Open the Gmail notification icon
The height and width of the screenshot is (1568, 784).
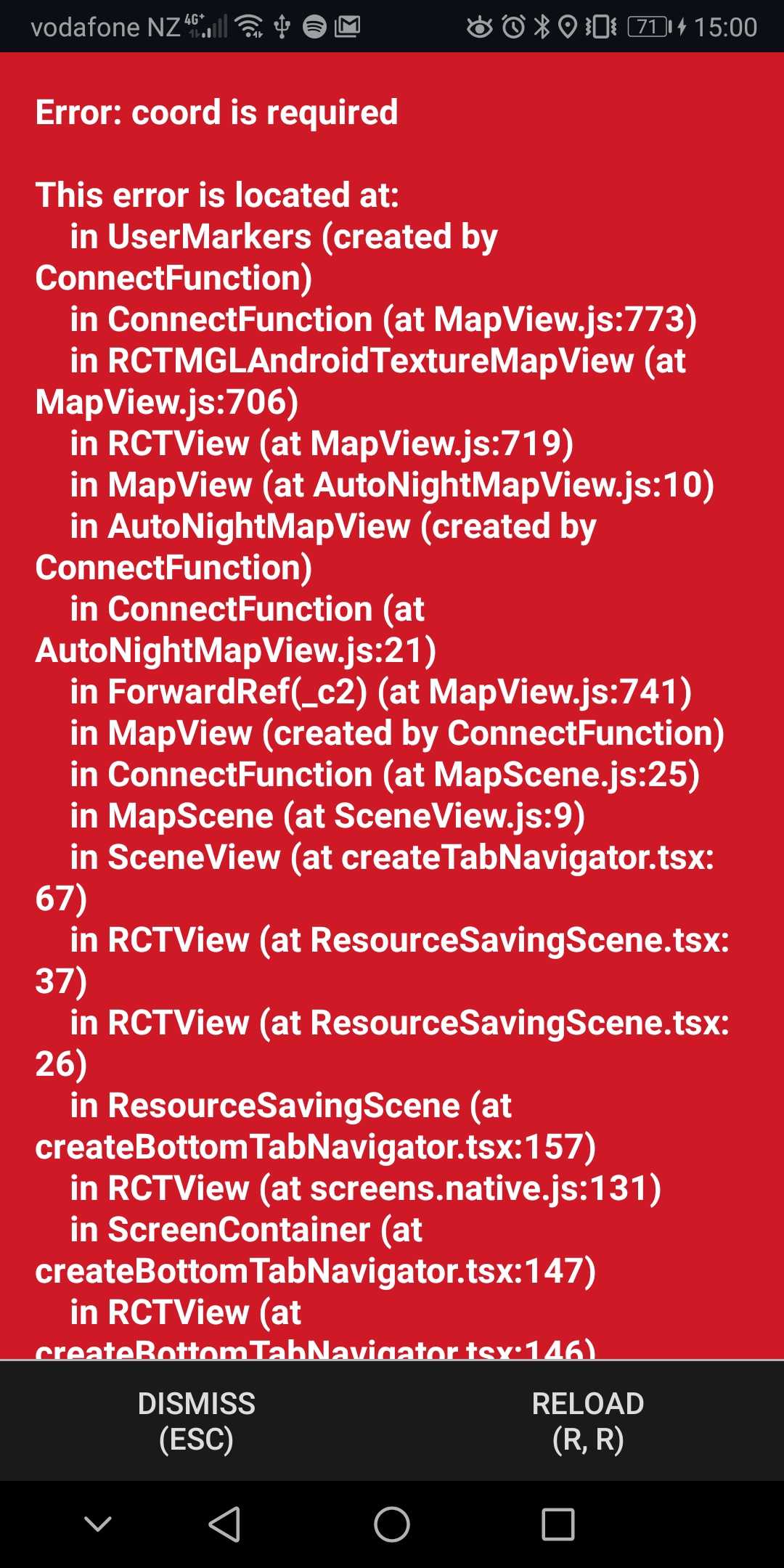[x=349, y=27]
